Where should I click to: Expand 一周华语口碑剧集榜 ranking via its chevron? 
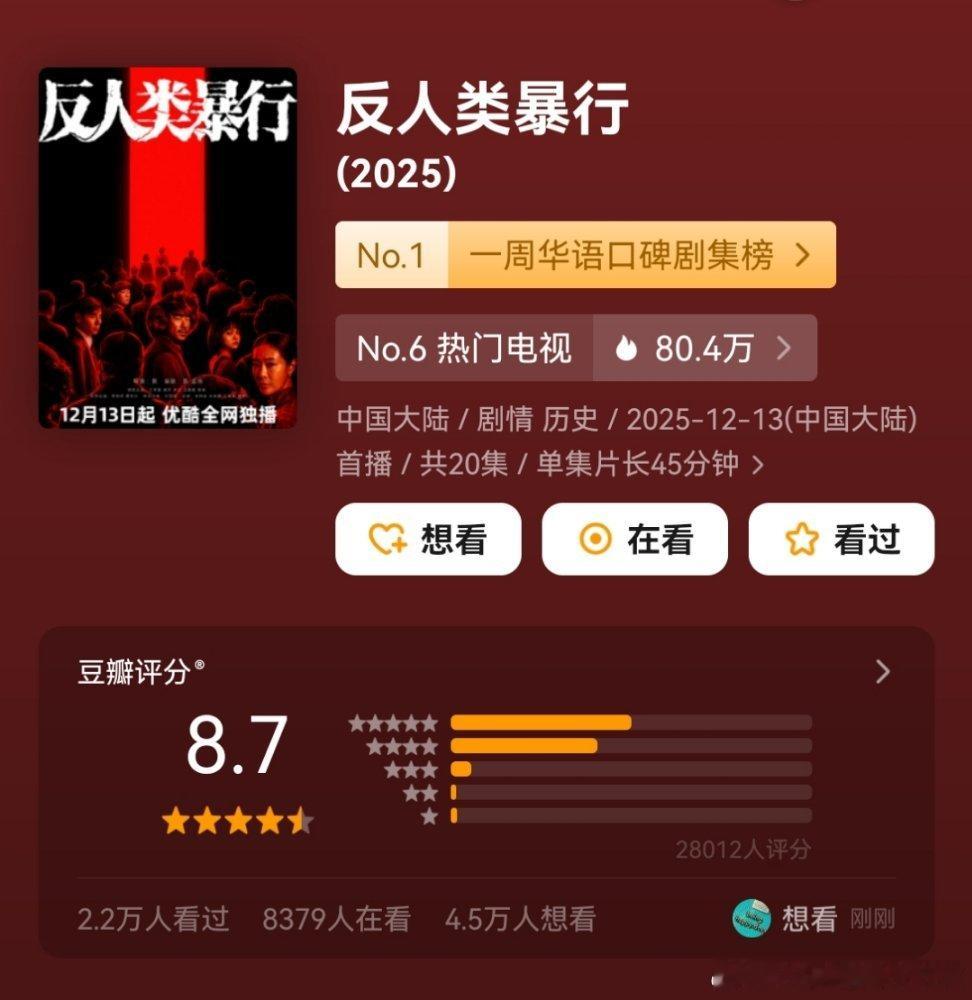click(x=799, y=255)
